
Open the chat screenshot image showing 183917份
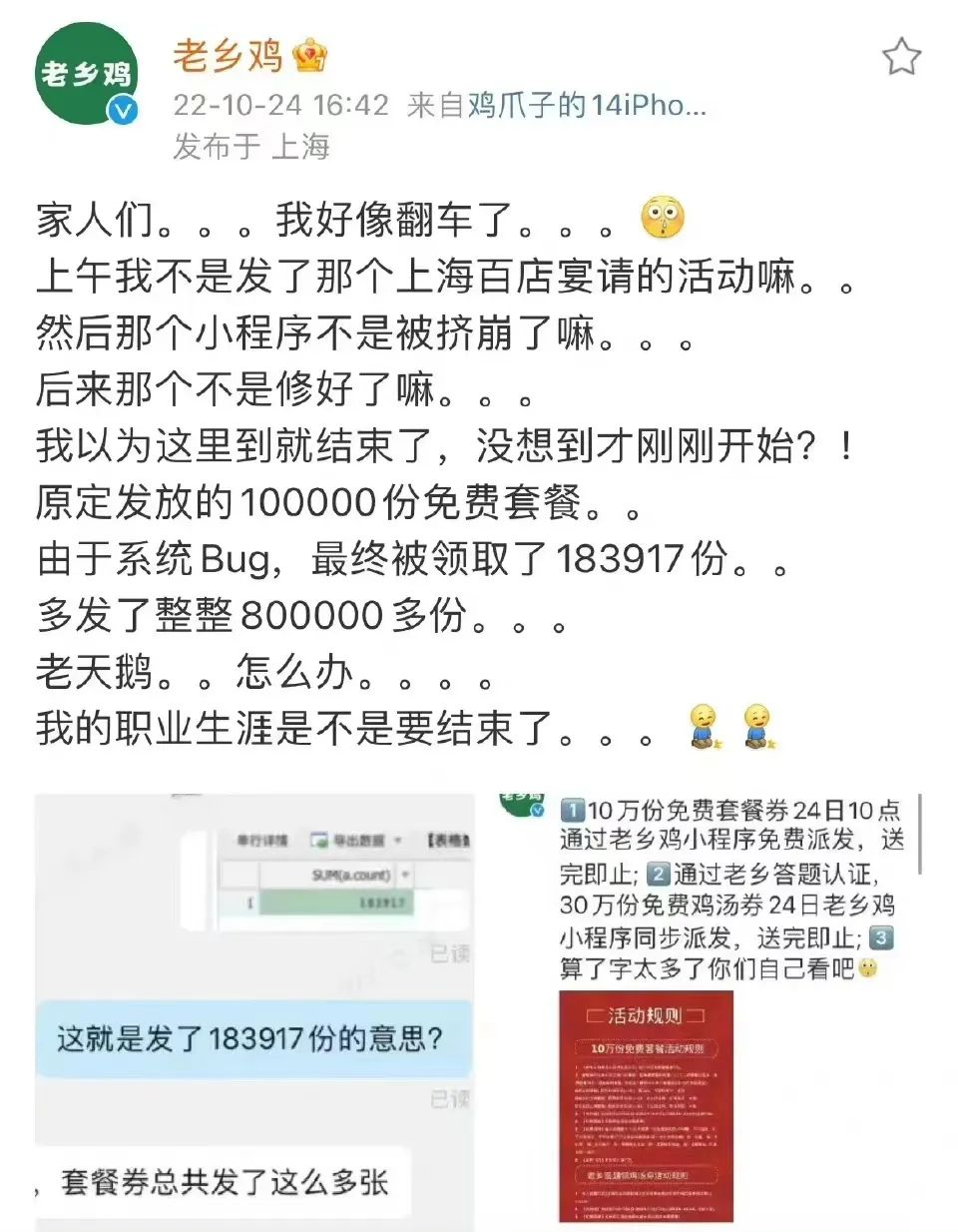pyautogui.click(x=253, y=1010)
